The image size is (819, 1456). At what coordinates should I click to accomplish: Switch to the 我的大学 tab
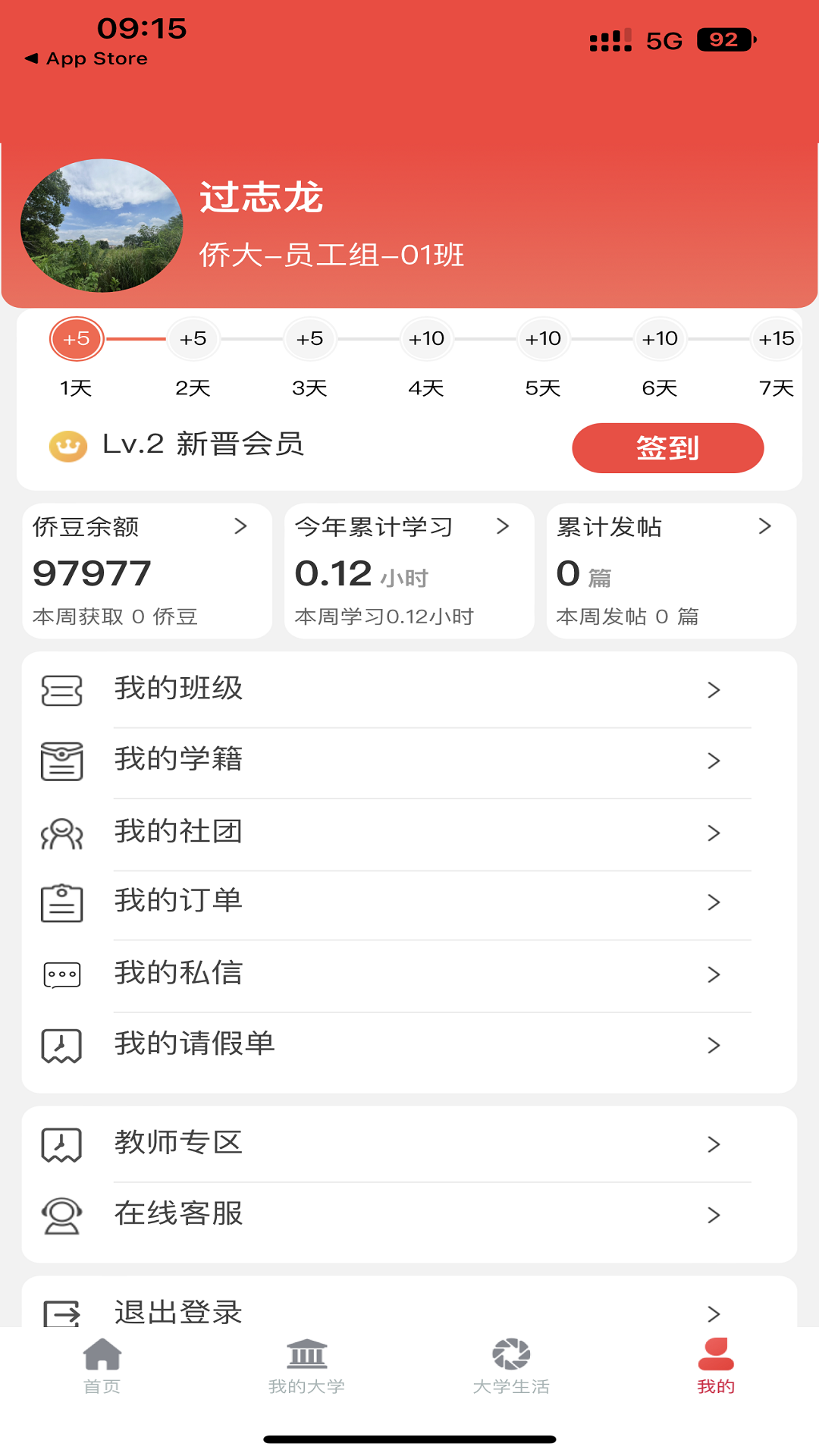point(307,1367)
